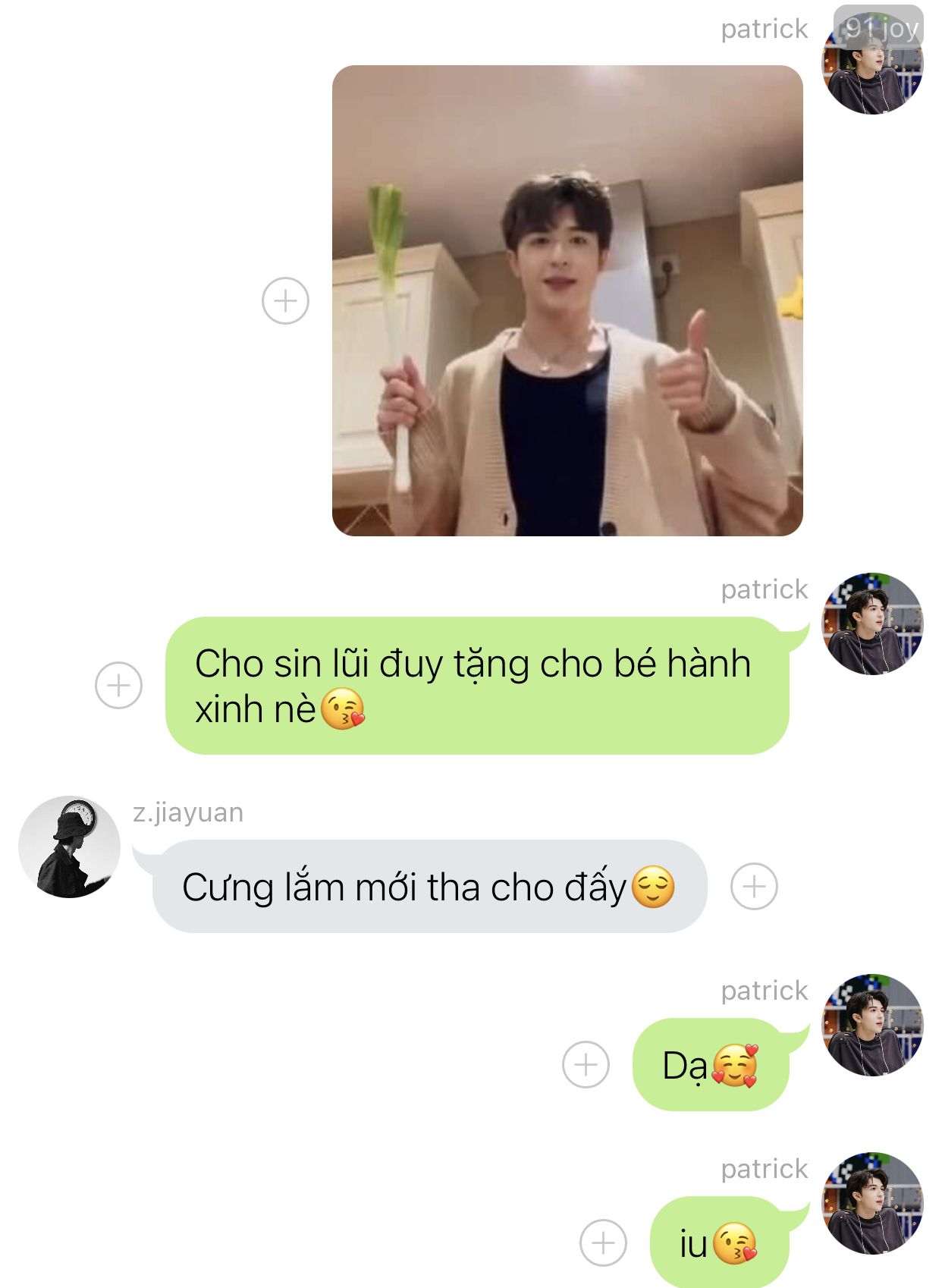Tap plus icon beside 'Cưng lắm mới tha' message
Viewport: 942px width, 1288px height.
(754, 886)
